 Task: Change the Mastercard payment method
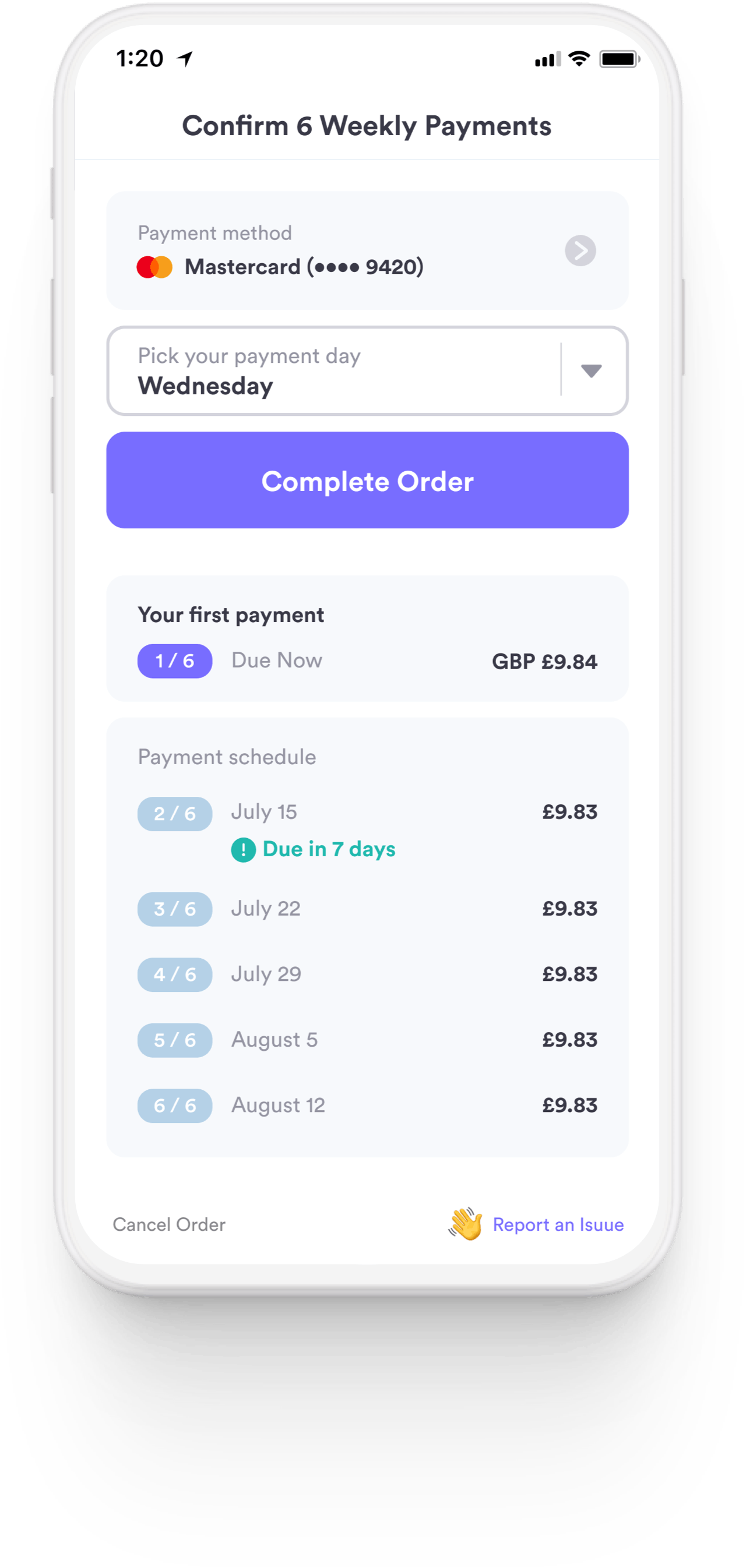[x=580, y=251]
